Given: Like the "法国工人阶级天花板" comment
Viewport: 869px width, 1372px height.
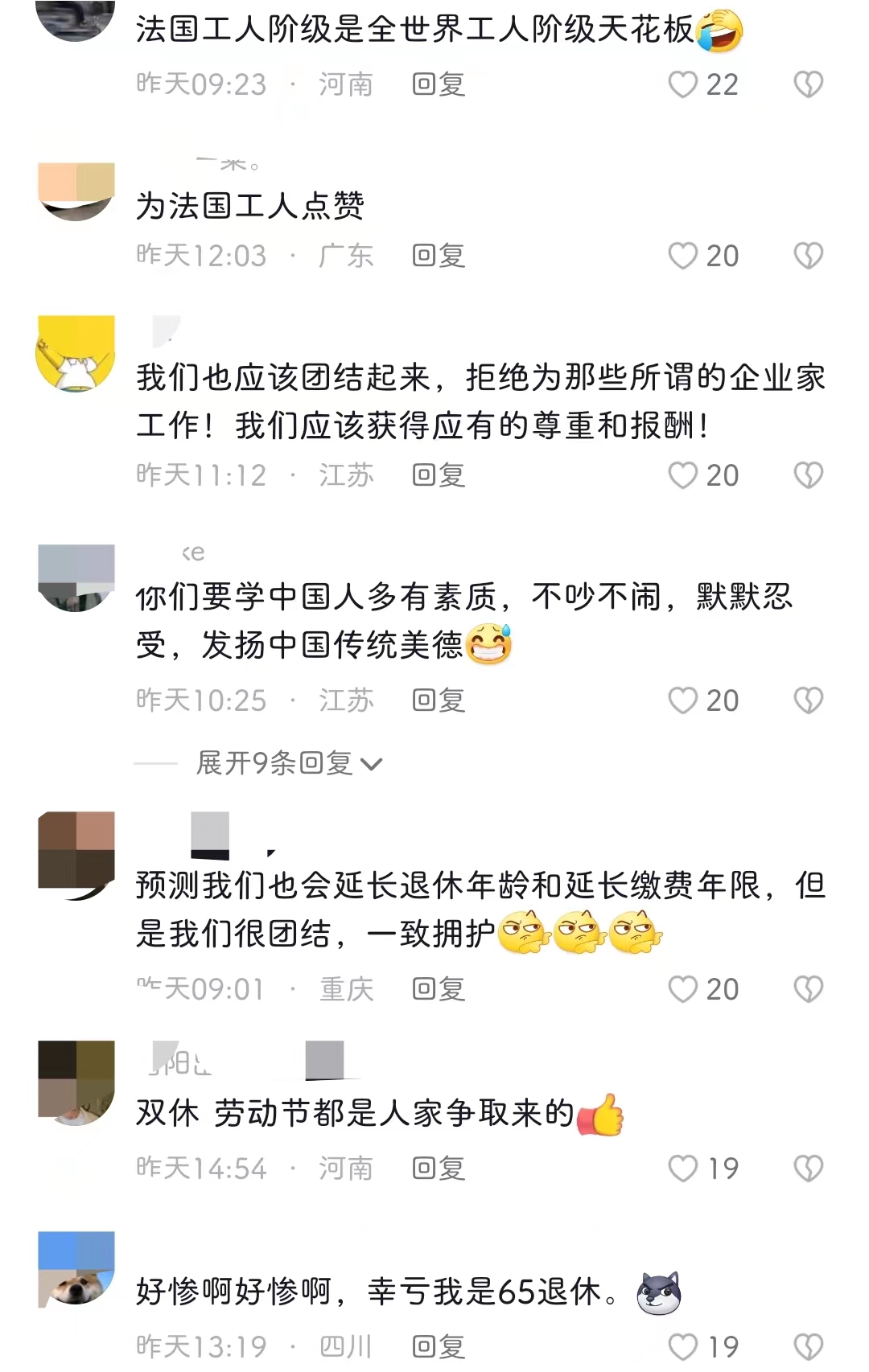Looking at the screenshot, I should click(685, 84).
